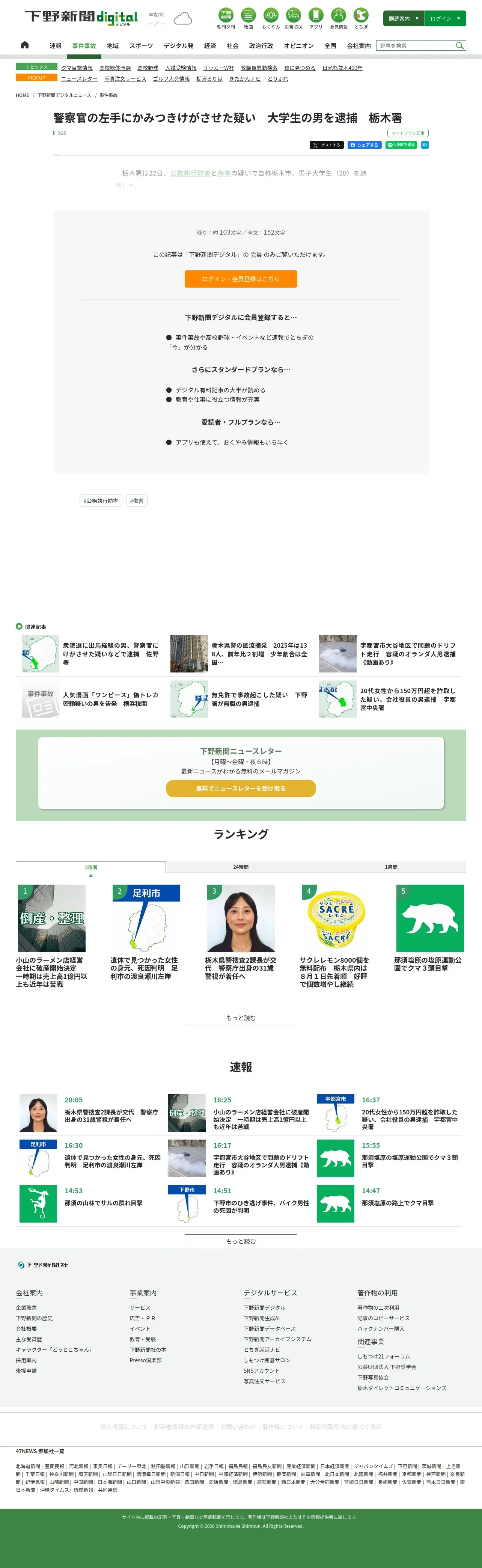Tap the 記事を検索 search field
Viewport: 482px width, 1568px height.
[x=416, y=46]
